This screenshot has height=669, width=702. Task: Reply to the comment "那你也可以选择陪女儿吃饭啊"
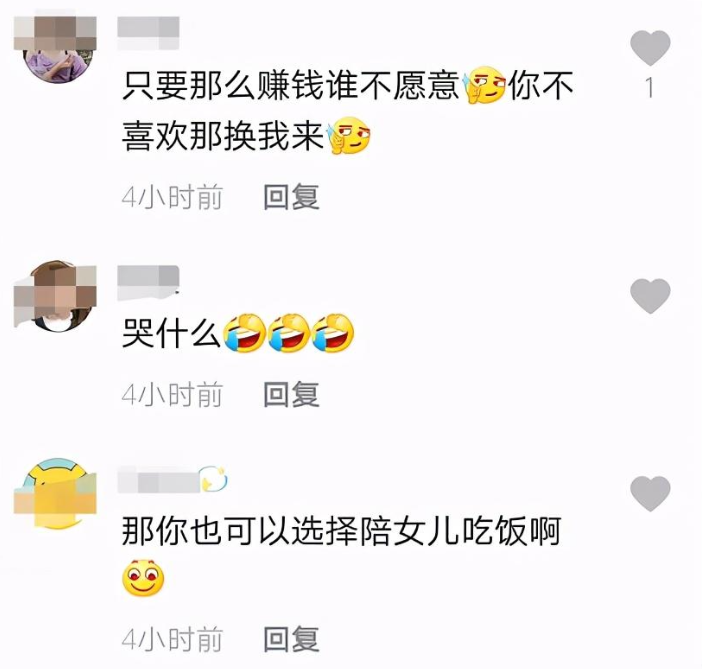pyautogui.click(x=291, y=638)
